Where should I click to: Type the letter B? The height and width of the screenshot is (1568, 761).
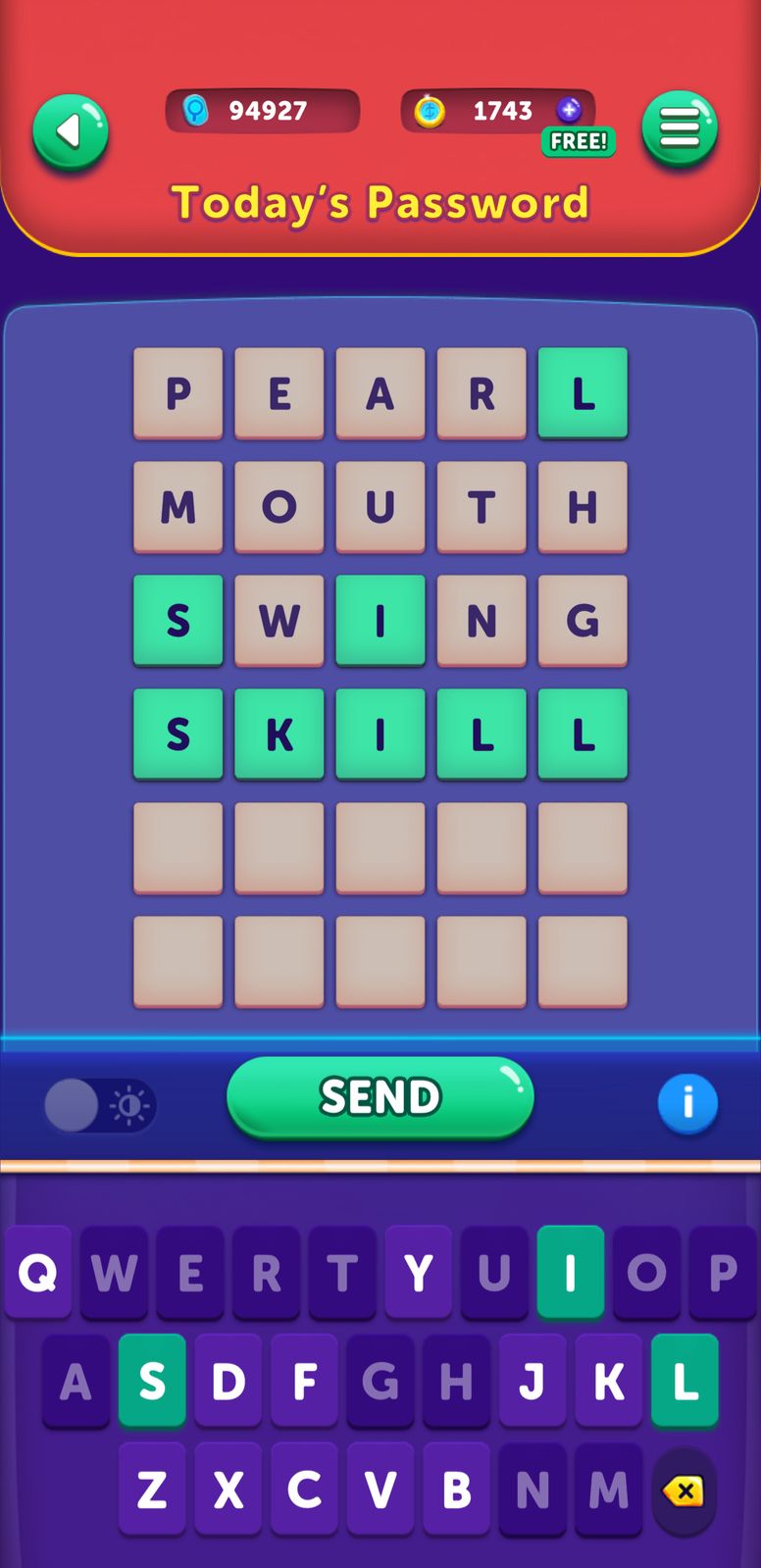[x=456, y=1490]
